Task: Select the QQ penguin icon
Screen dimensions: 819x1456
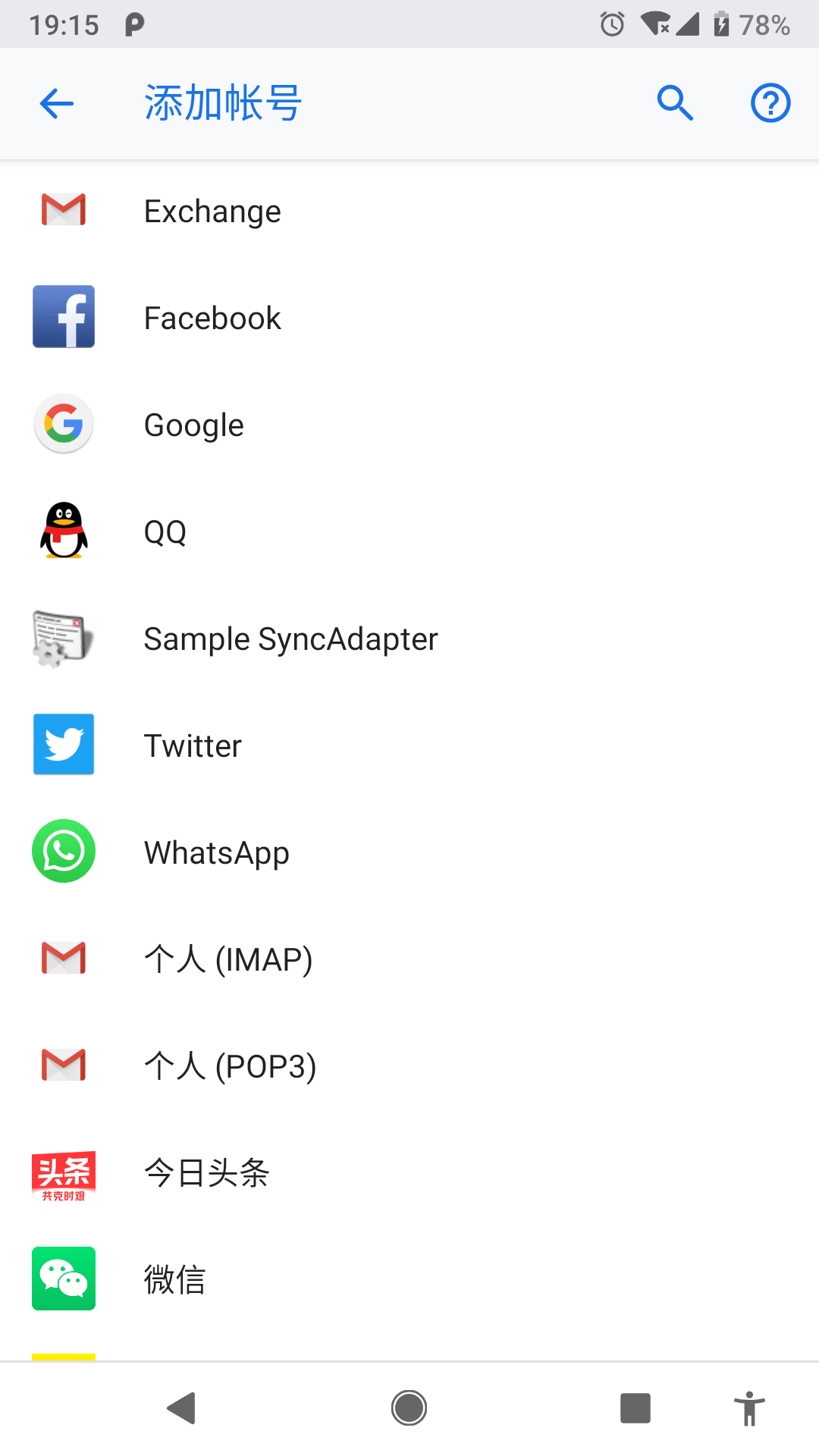Action: click(x=63, y=531)
